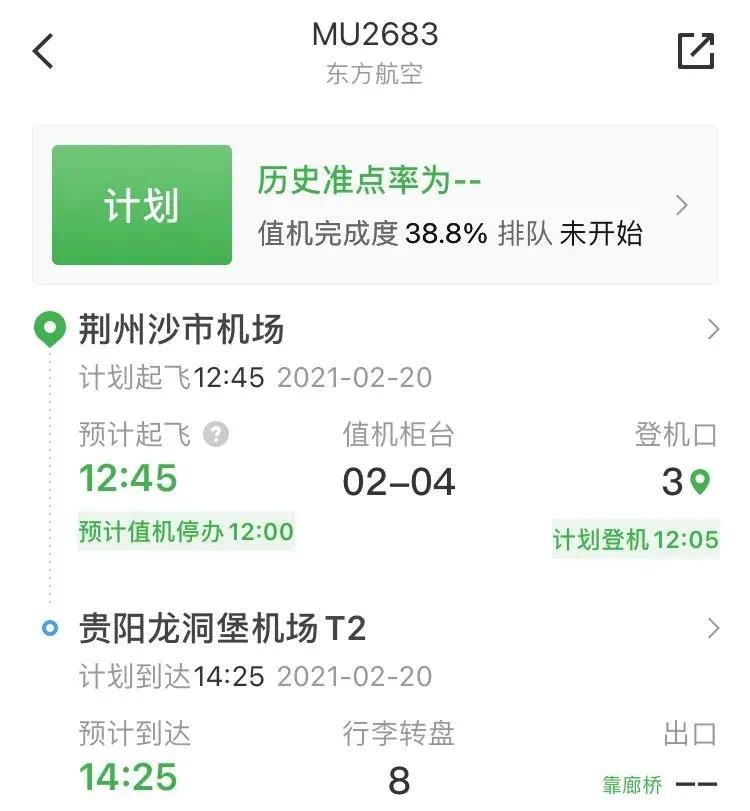The width and height of the screenshot is (750, 811).
Task: Open 荆州沙市机场 airport details chevron
Action: pos(712,327)
